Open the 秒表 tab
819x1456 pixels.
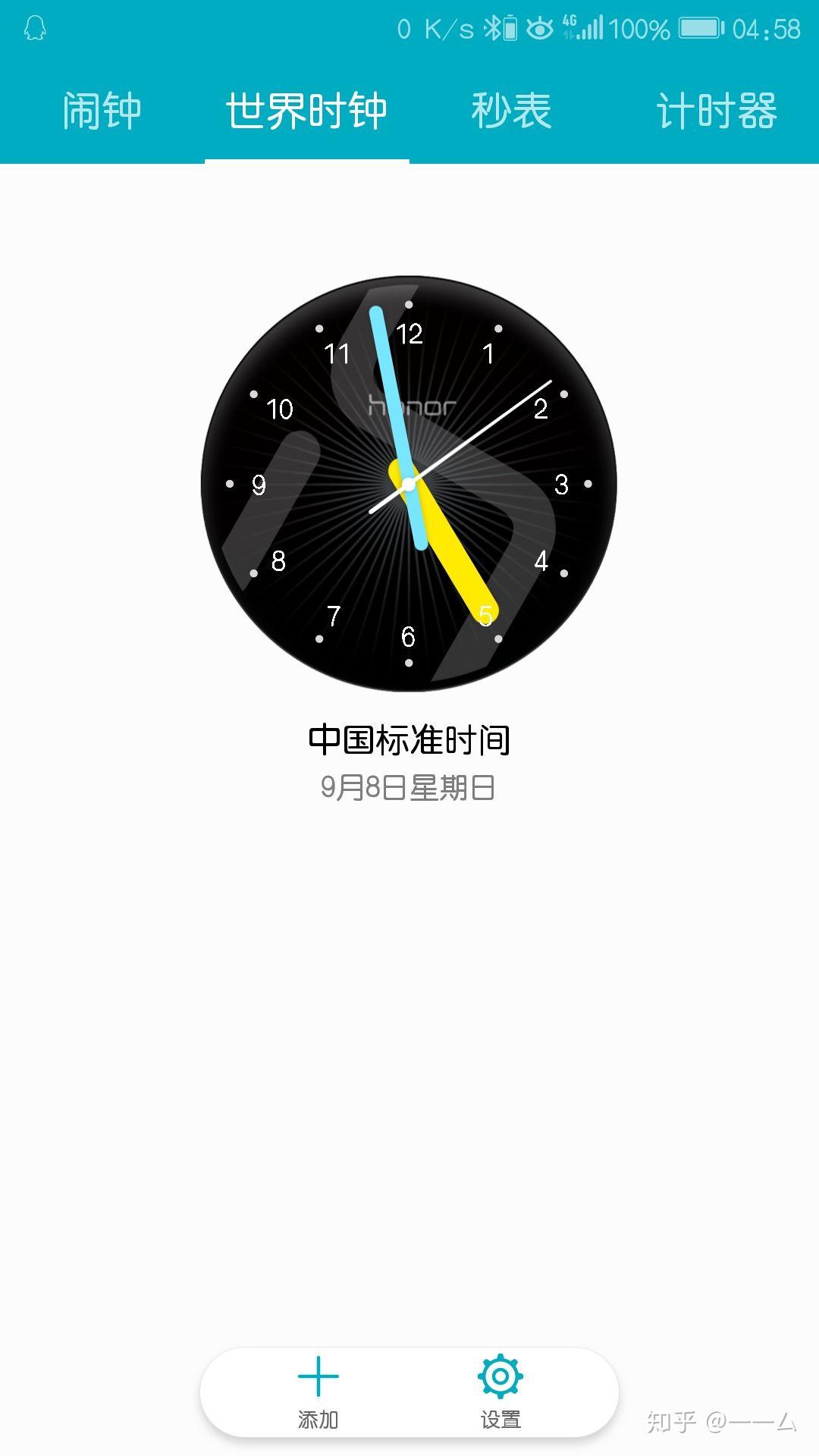click(x=512, y=111)
